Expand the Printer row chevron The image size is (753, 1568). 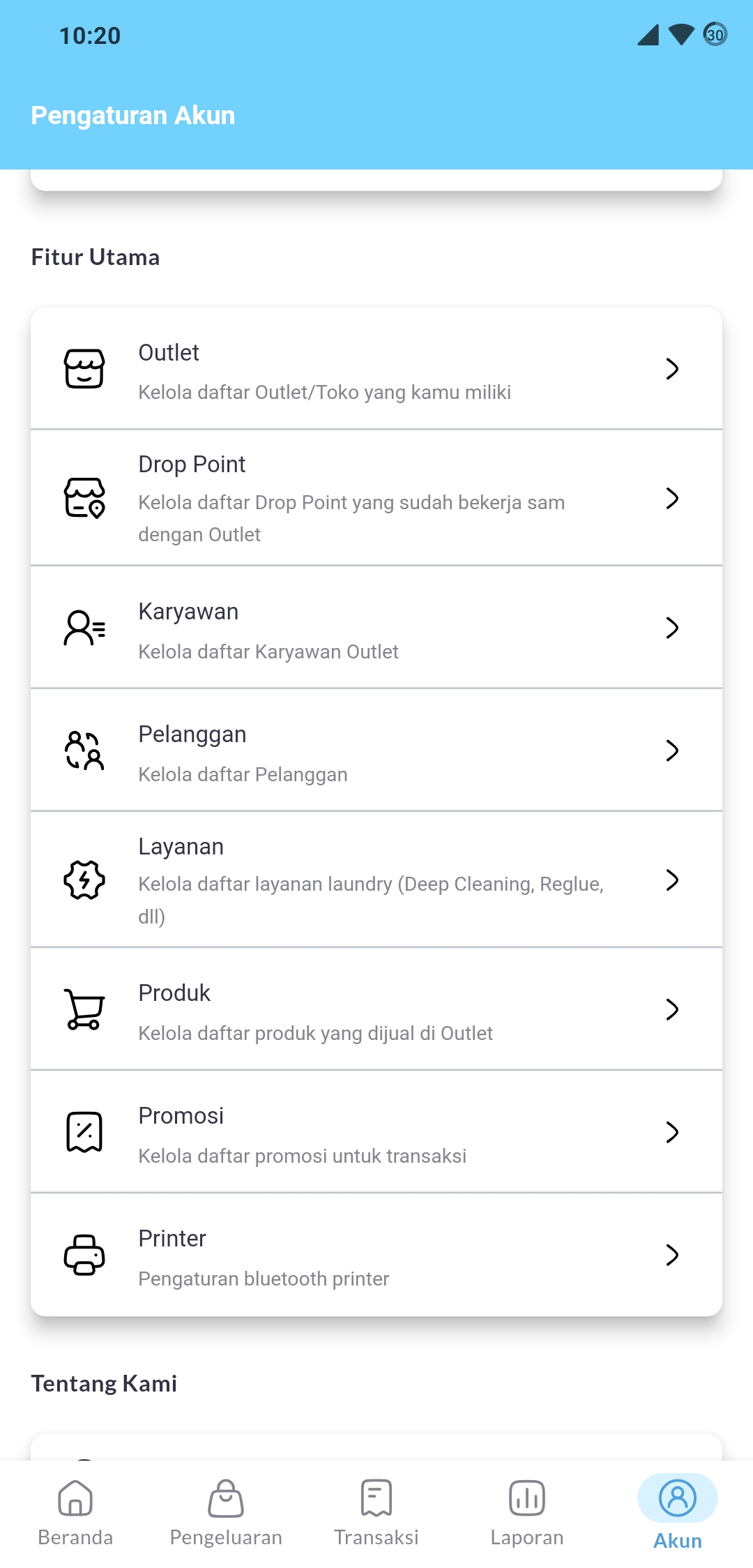pos(672,1256)
